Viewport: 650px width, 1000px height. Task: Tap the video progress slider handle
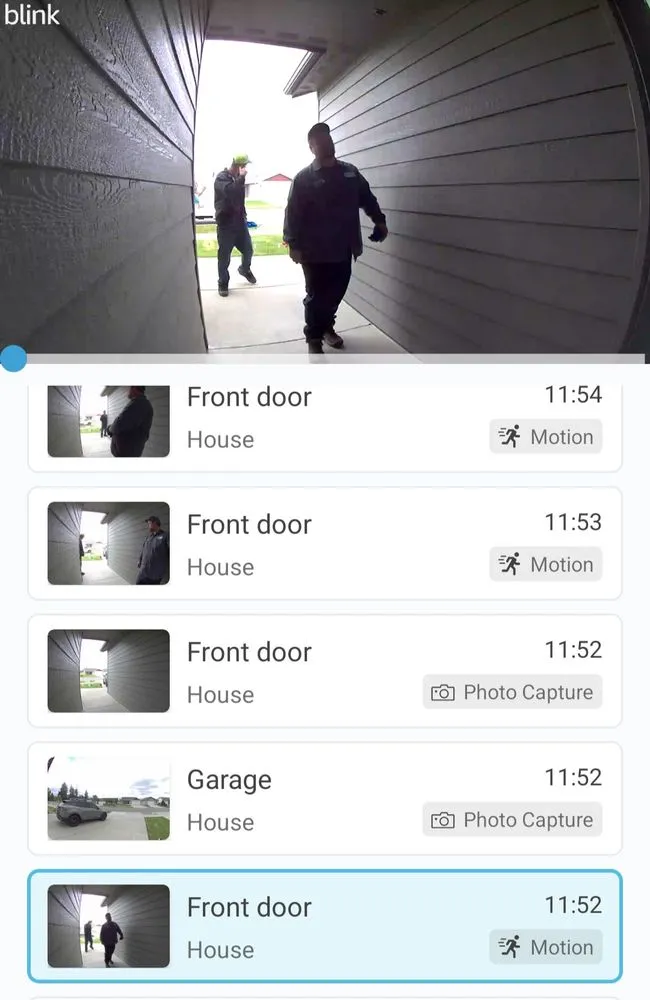[x=13, y=358]
